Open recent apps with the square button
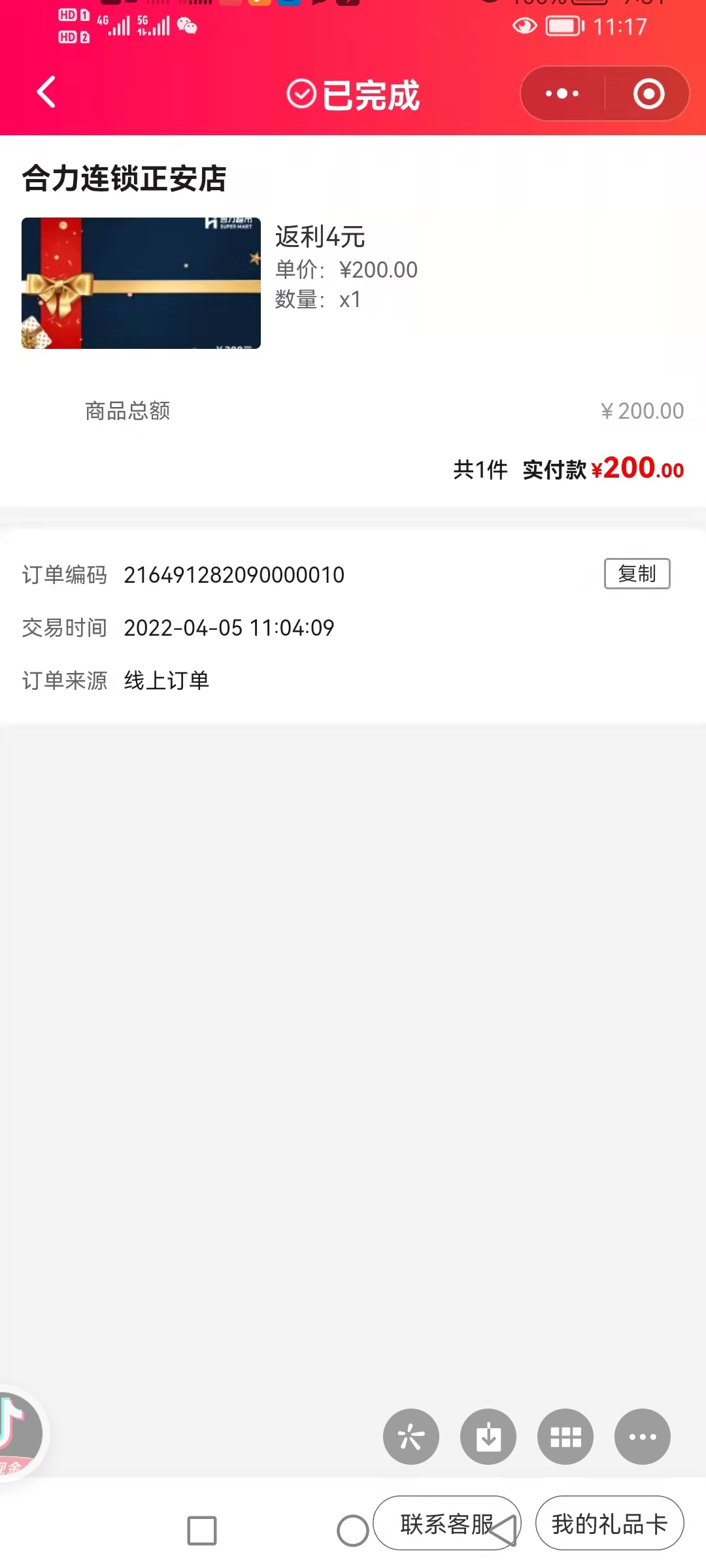This screenshot has width=706, height=1568. [x=201, y=1531]
